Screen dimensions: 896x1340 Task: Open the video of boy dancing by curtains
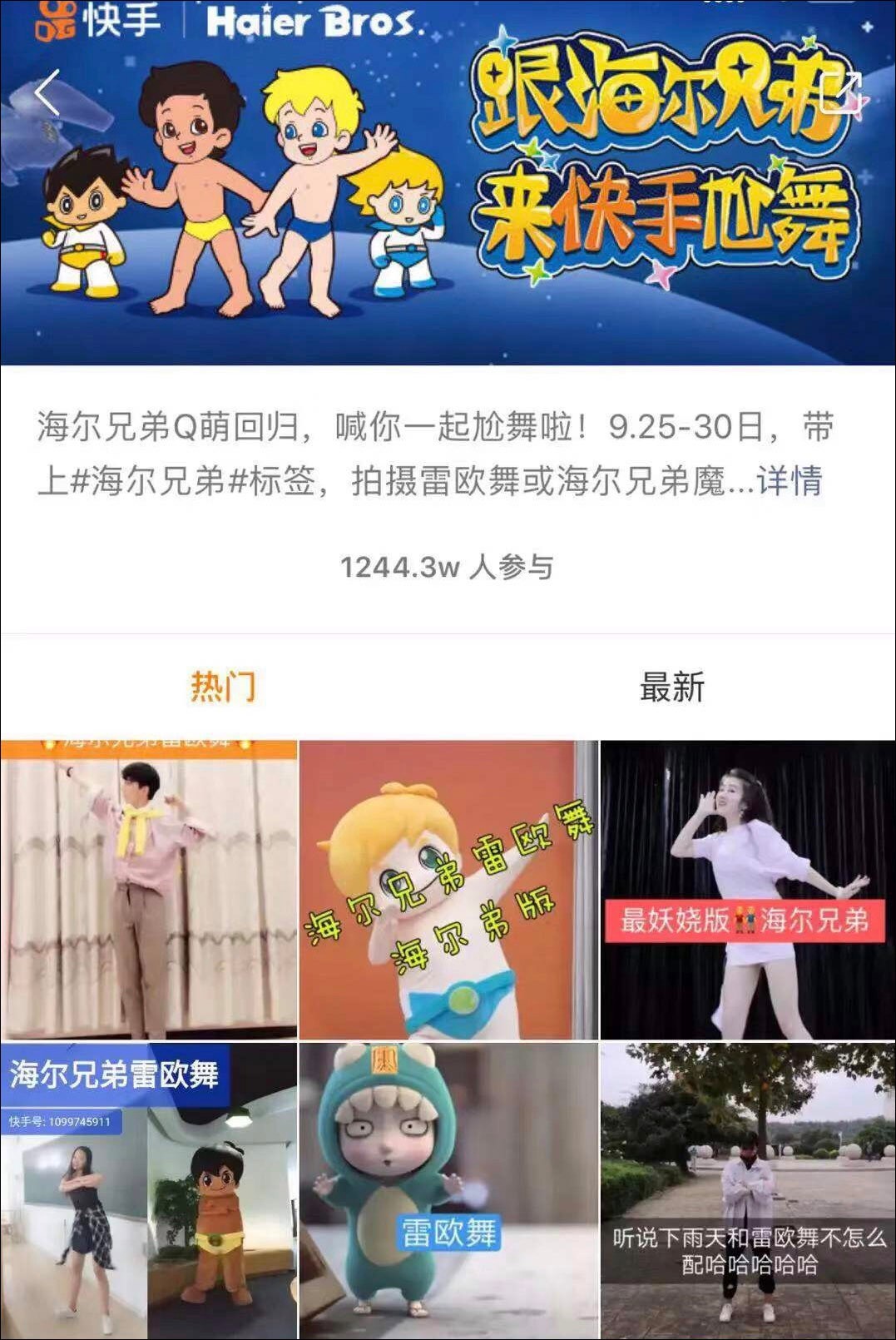[x=148, y=889]
